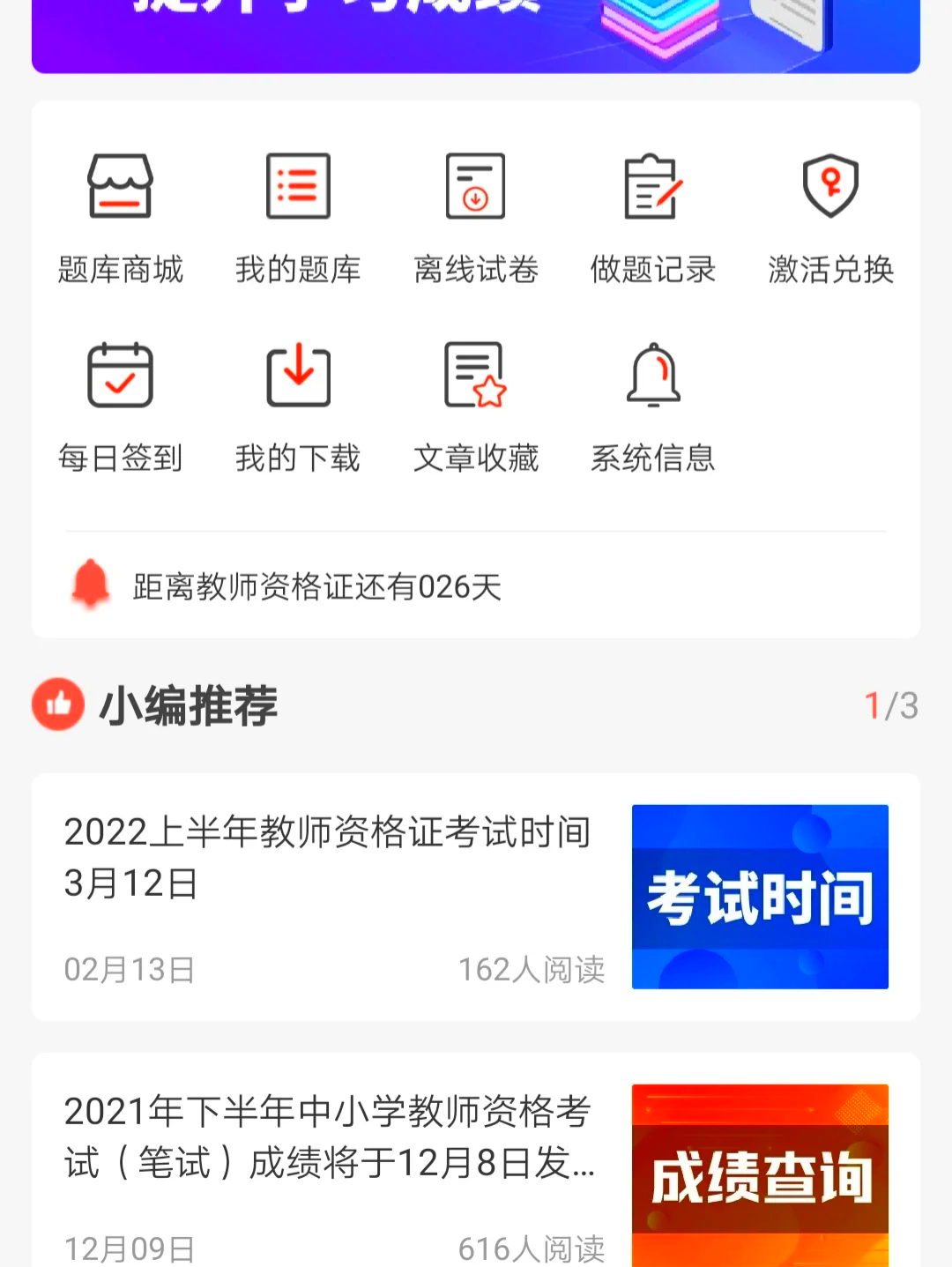Tap the 1/3 carousel page indicator
The image size is (952, 1267).
(x=892, y=704)
